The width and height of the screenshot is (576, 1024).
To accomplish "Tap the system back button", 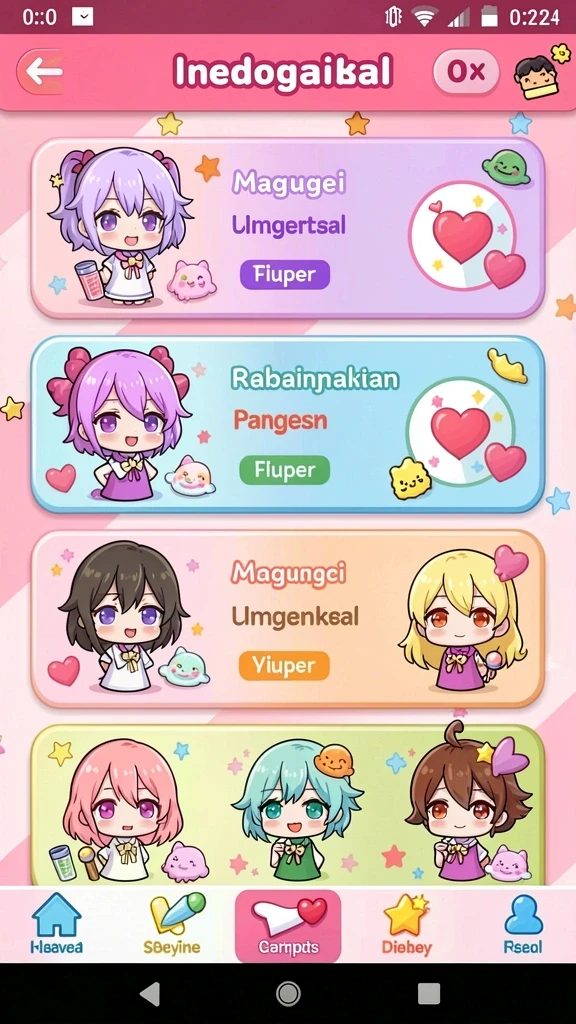I will coord(150,994).
